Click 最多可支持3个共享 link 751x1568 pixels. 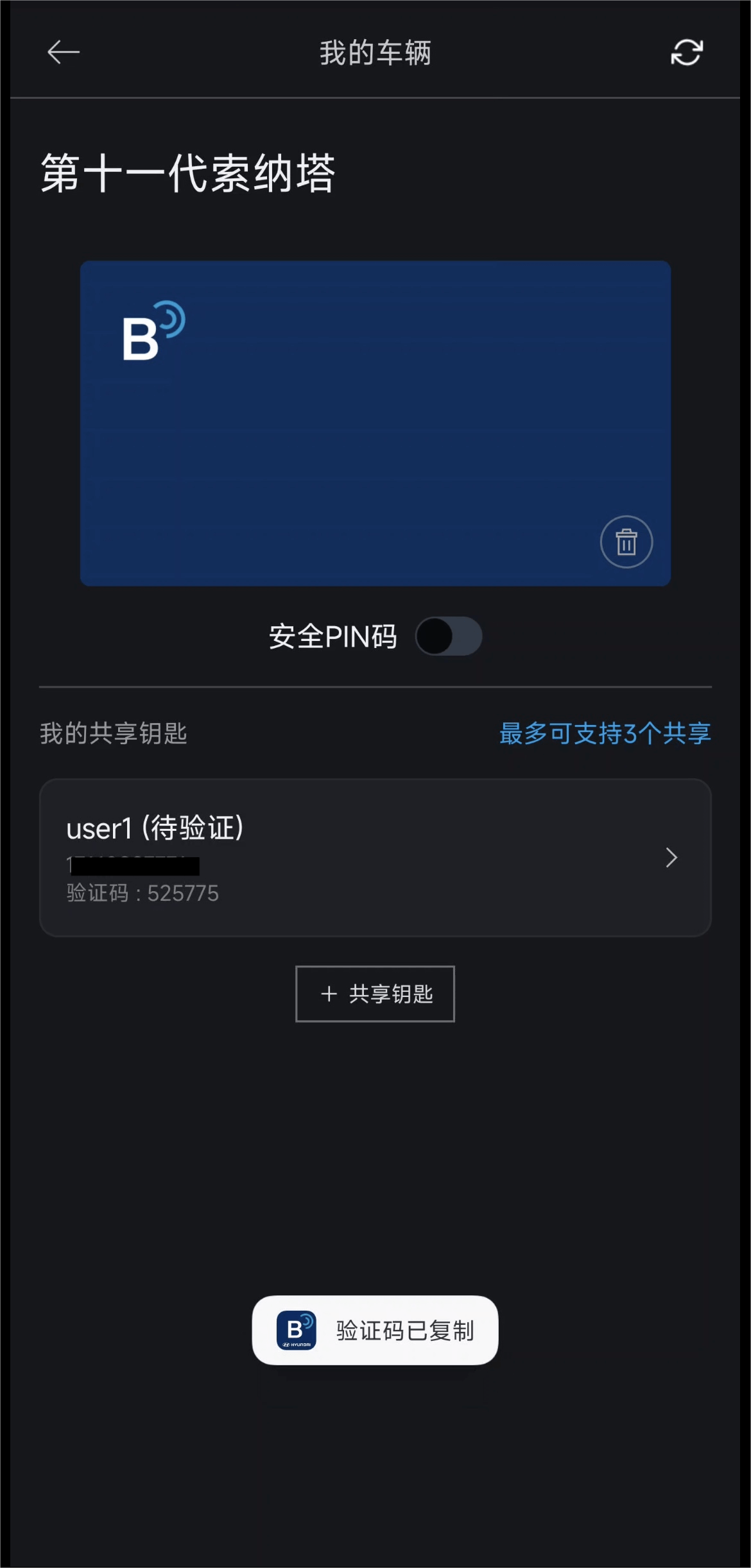click(x=603, y=733)
